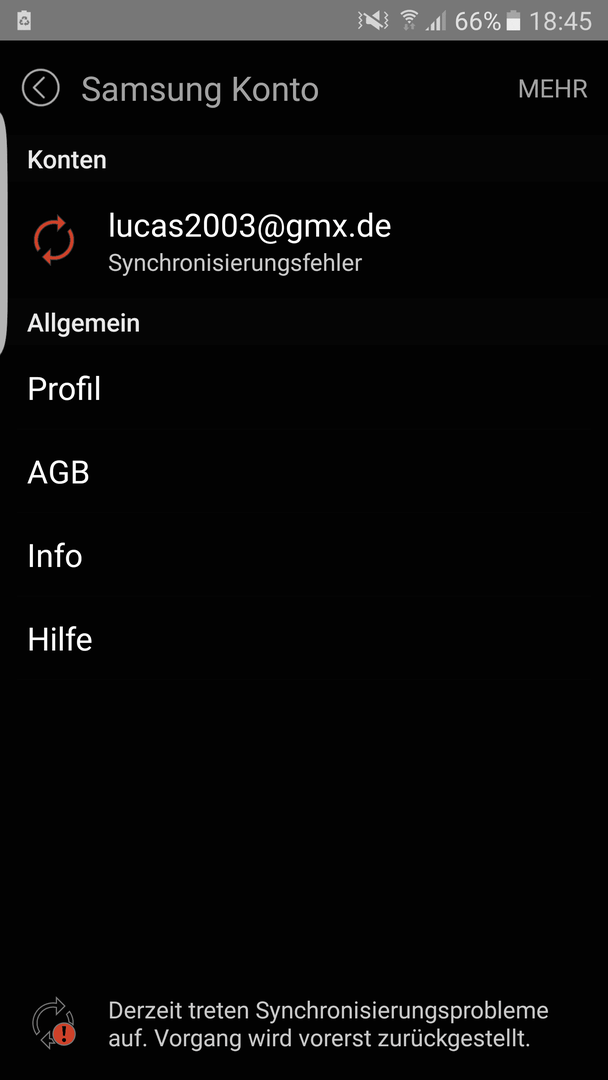This screenshot has height=1080, width=608.
Task: Open the Info entry
Action: (304, 557)
